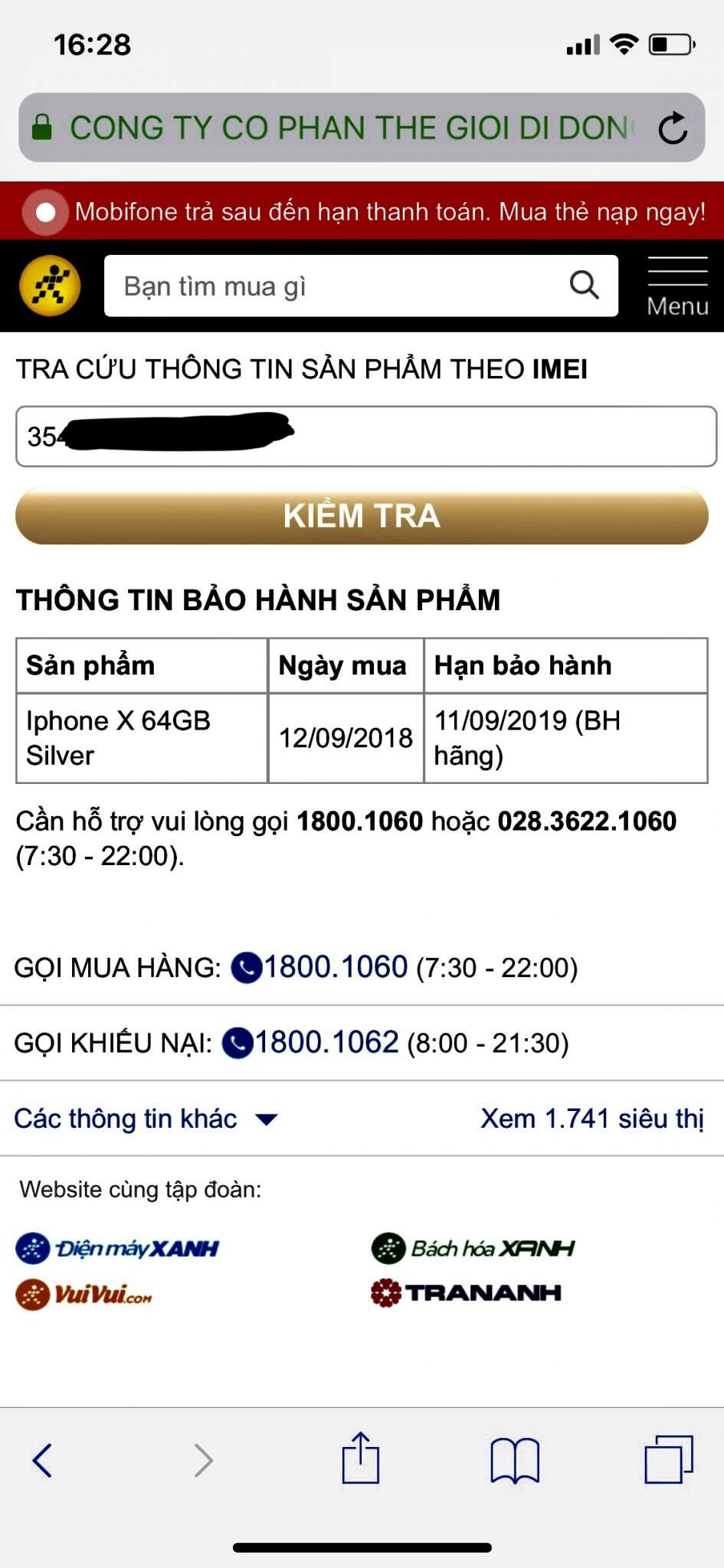Image resolution: width=724 pixels, height=1568 pixels.
Task: Visit the Điện máy XANH website
Action: [117, 1249]
